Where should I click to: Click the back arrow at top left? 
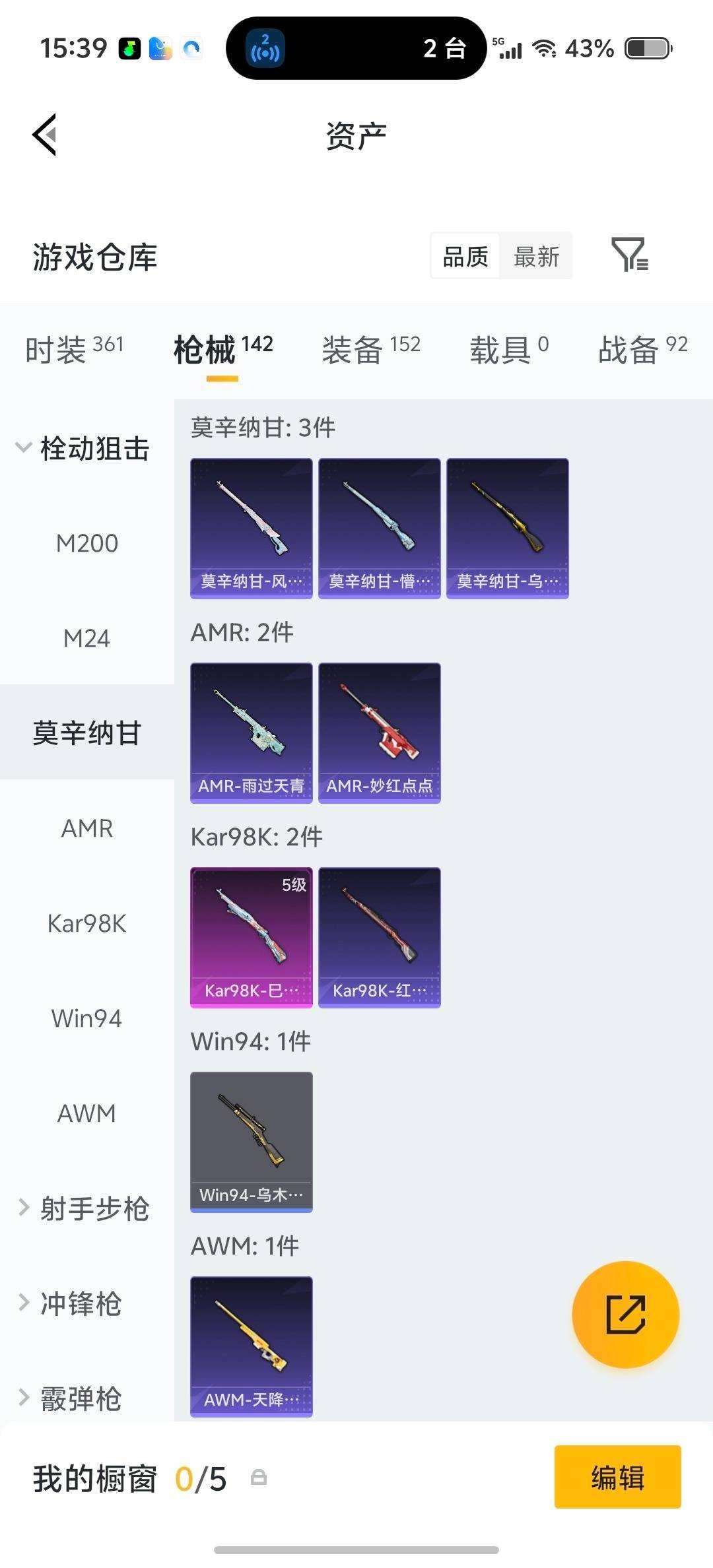pyautogui.click(x=44, y=135)
